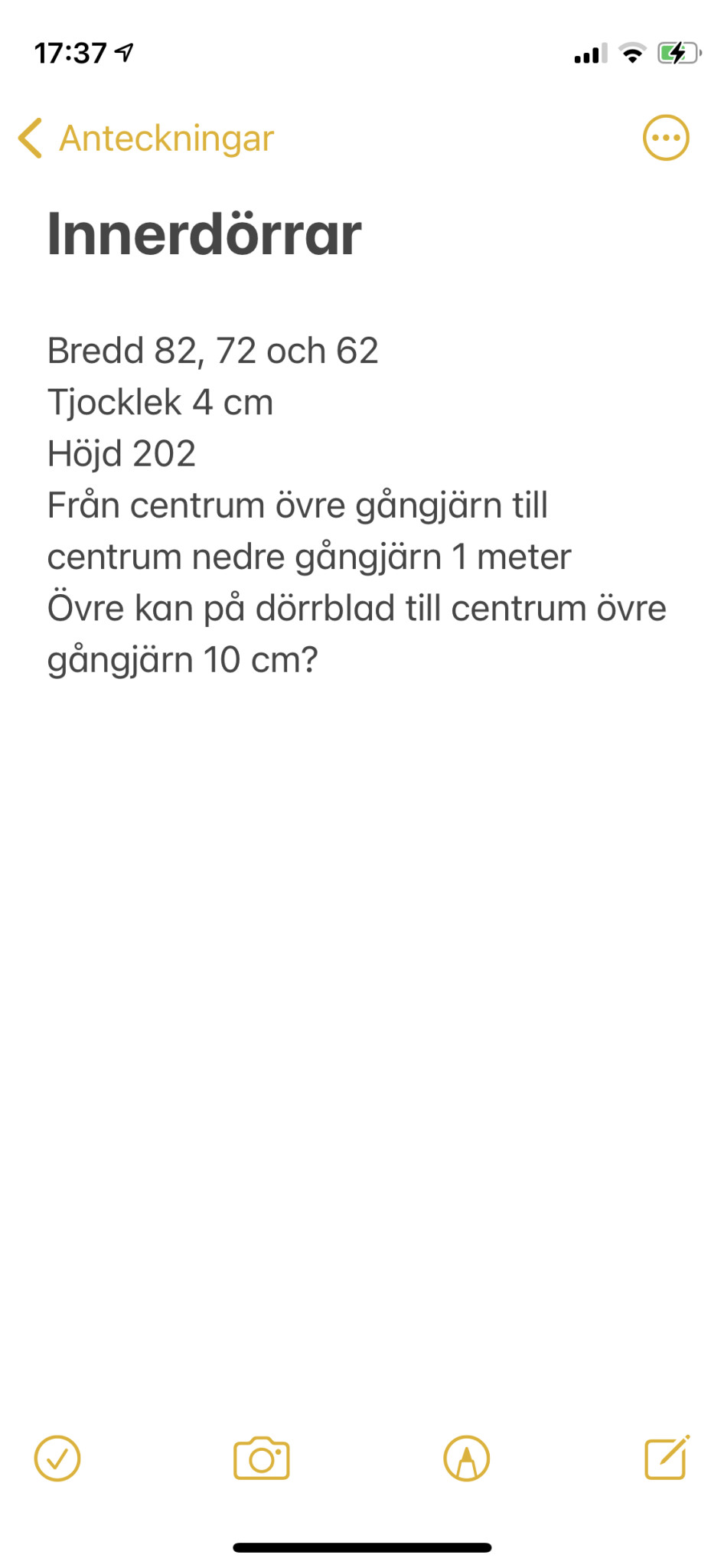
Task: Open the camera attachment options
Action: tap(261, 1459)
